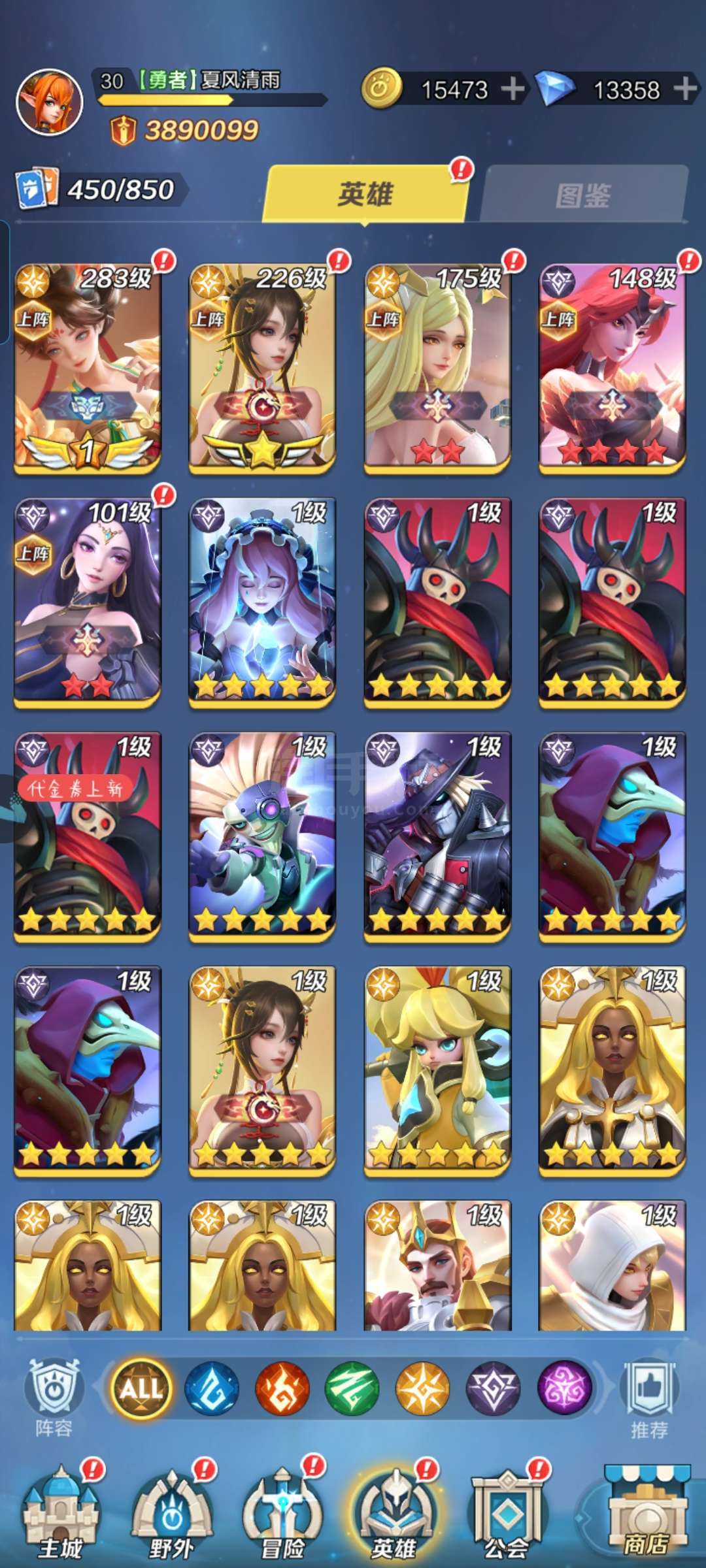Add more gold coins with plus button
Screen dimensions: 706x1568
[x=513, y=89]
